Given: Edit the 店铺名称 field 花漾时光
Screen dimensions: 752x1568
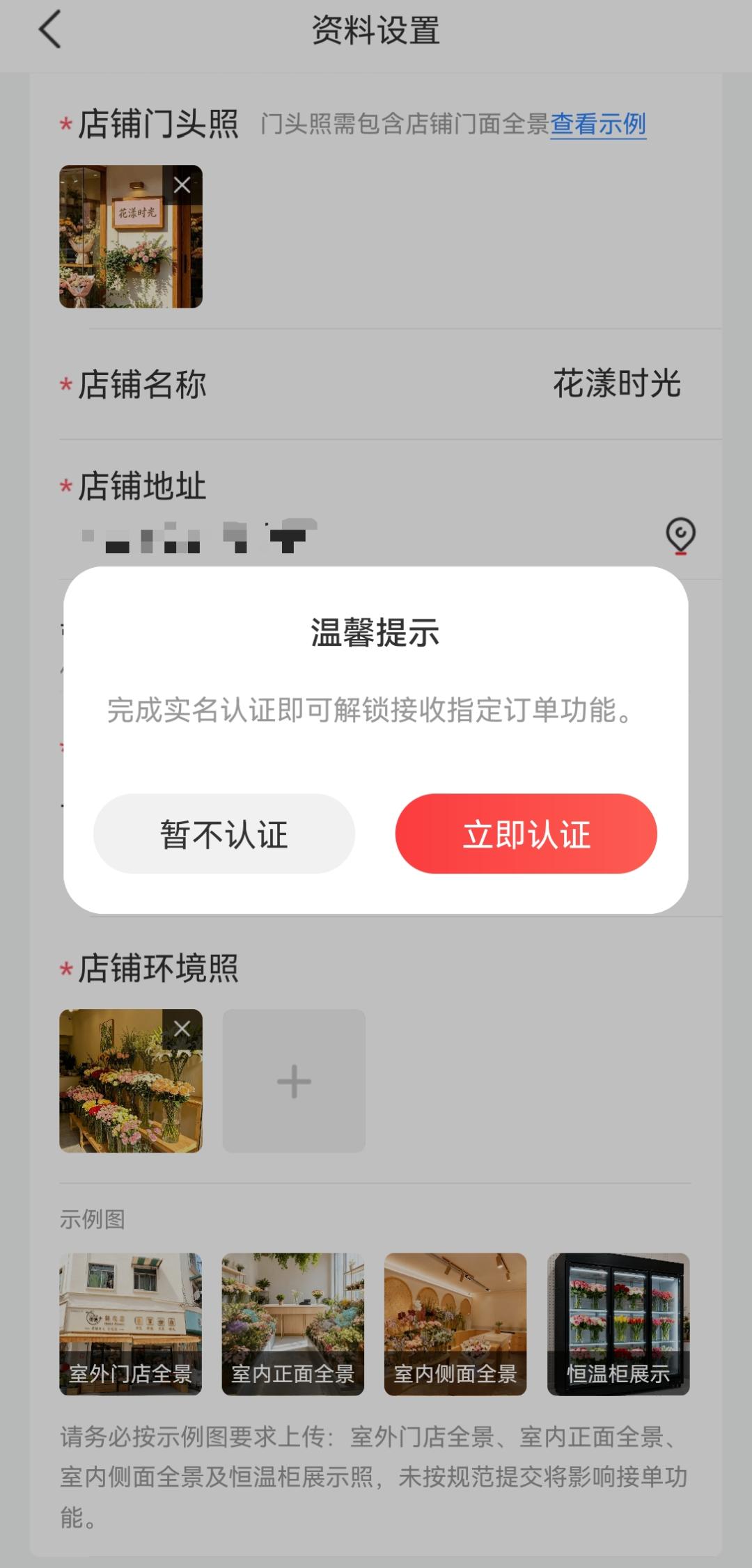Looking at the screenshot, I should 616,384.
